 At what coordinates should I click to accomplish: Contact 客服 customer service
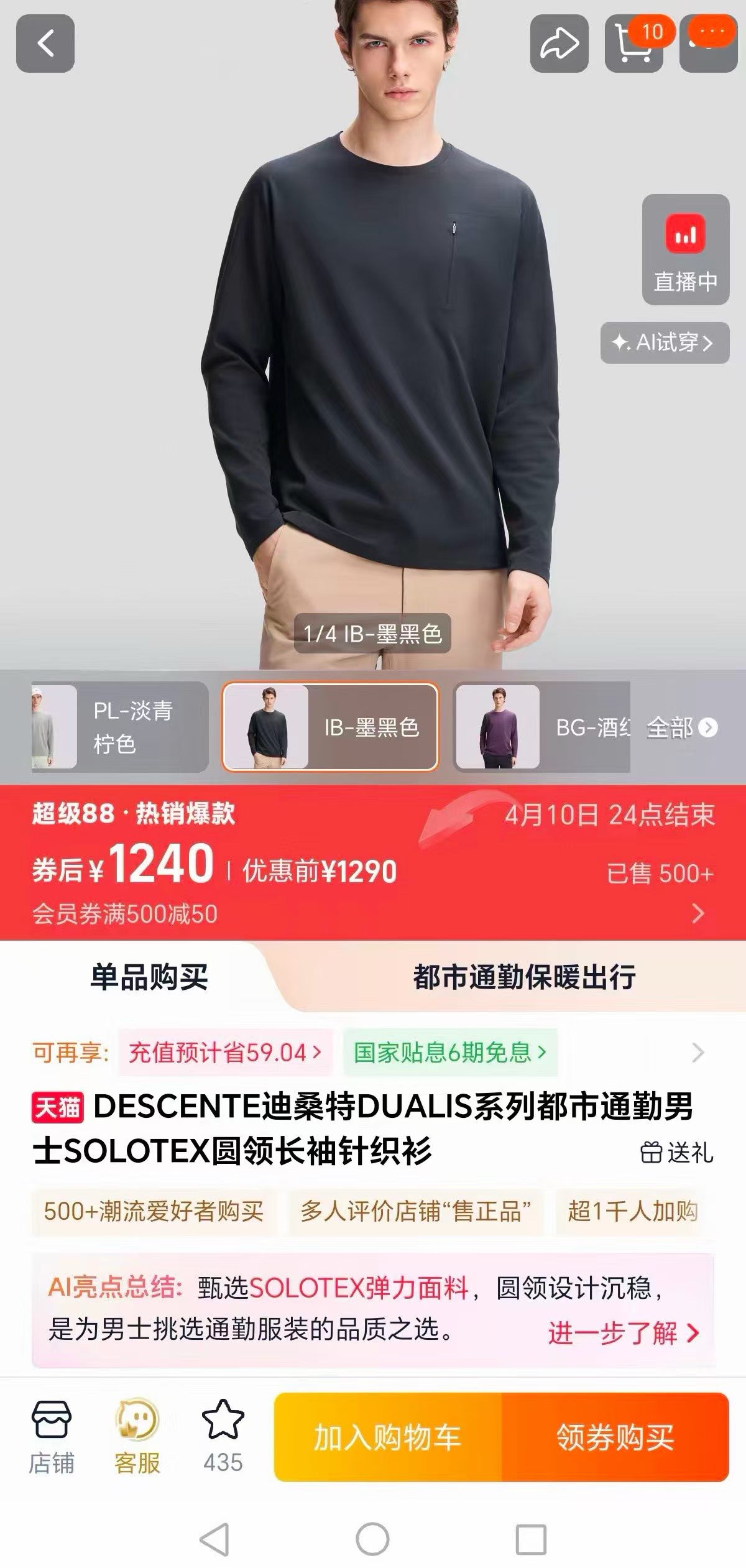[137, 1437]
